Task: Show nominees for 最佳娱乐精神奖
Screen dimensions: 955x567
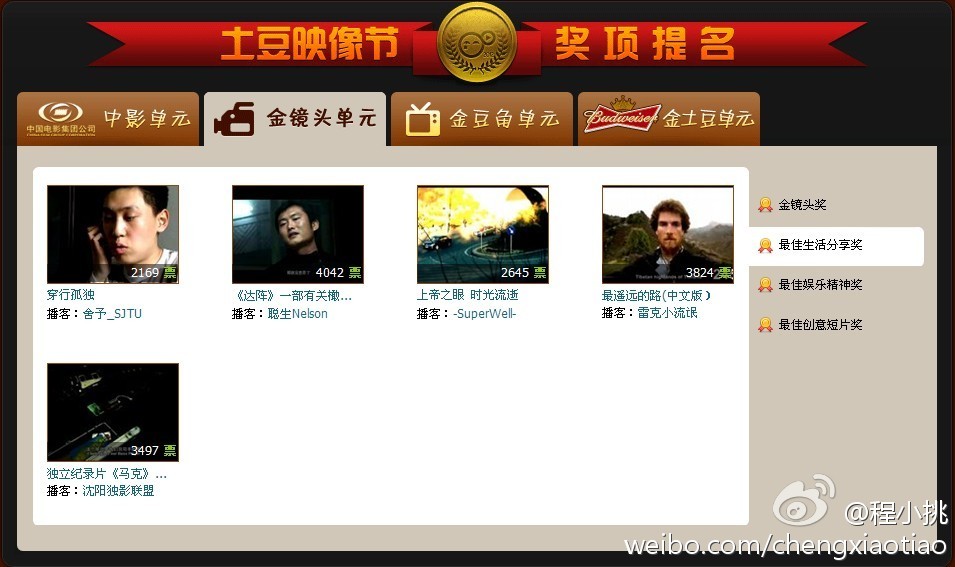Action: [820, 285]
